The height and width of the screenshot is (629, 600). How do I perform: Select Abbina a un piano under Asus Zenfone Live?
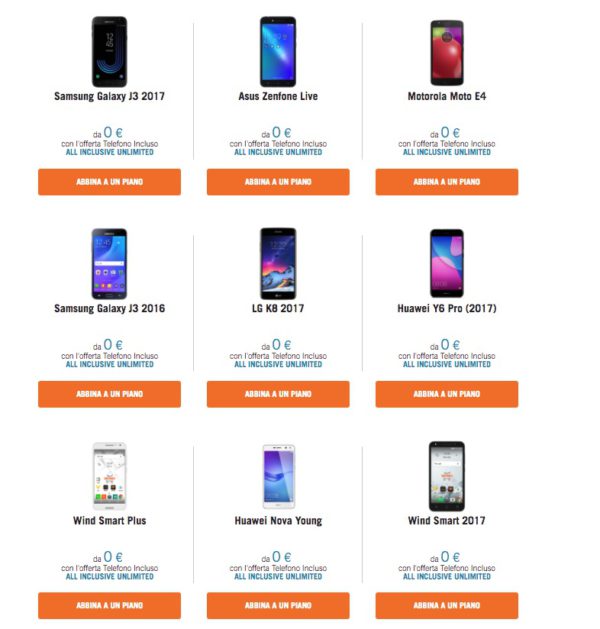(278, 182)
